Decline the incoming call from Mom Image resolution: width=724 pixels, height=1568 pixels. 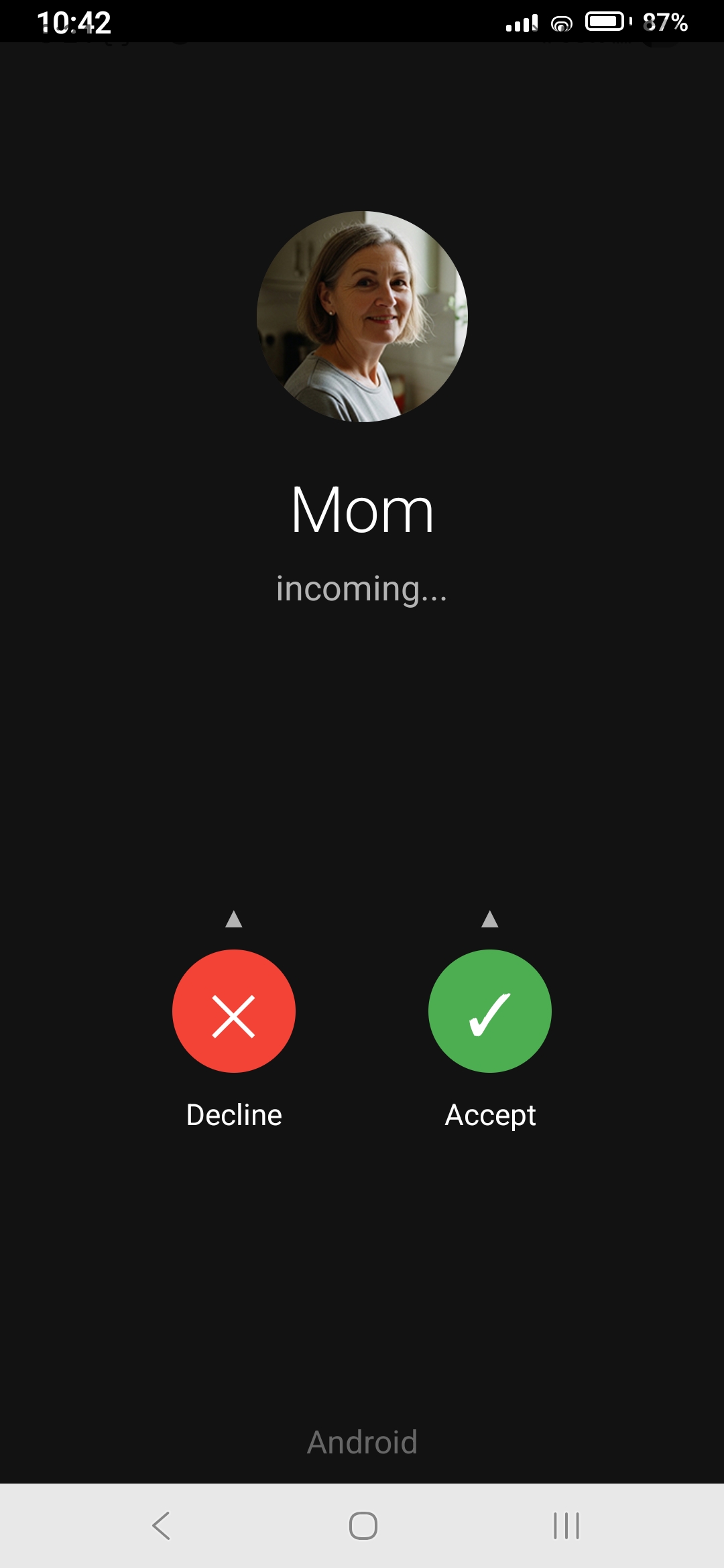pos(233,1010)
